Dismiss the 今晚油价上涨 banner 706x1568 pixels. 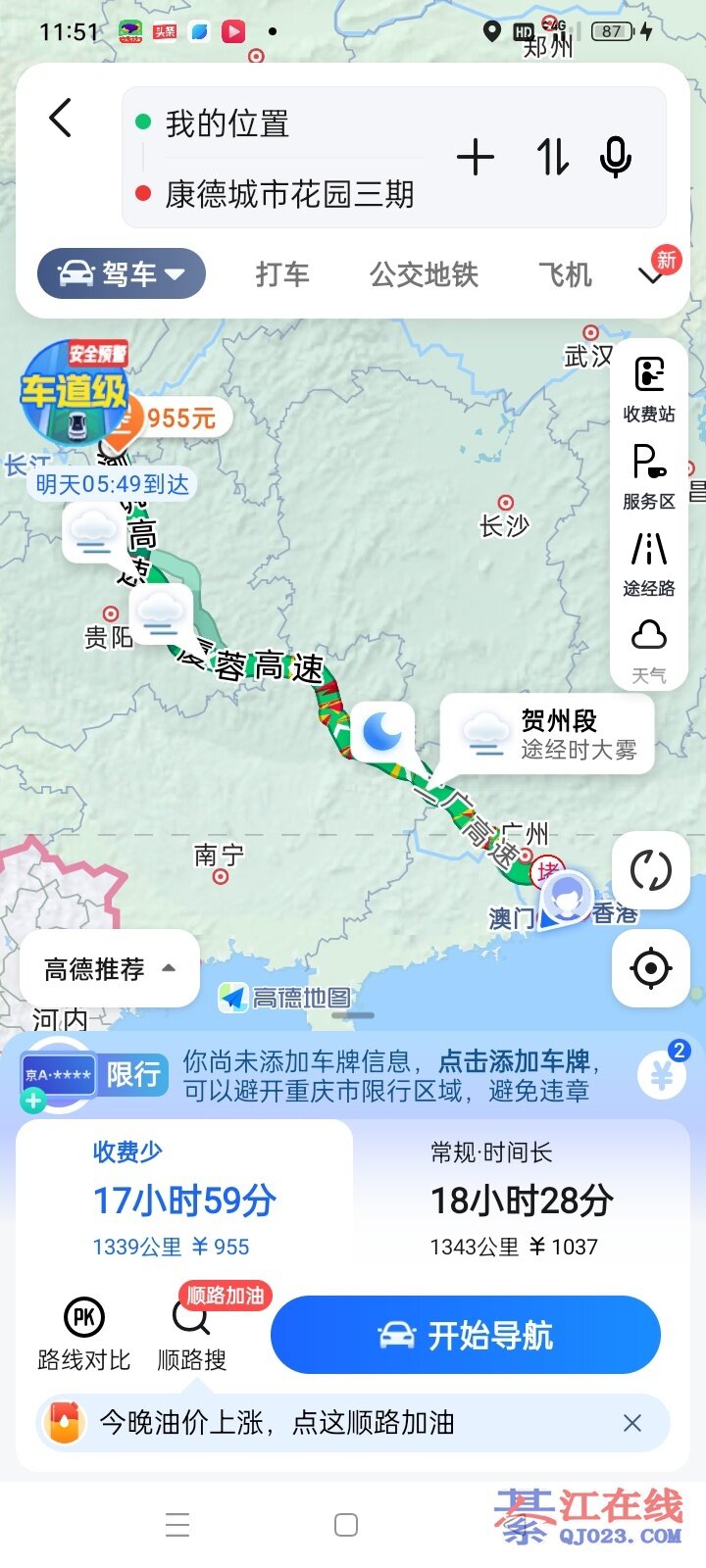click(632, 1423)
